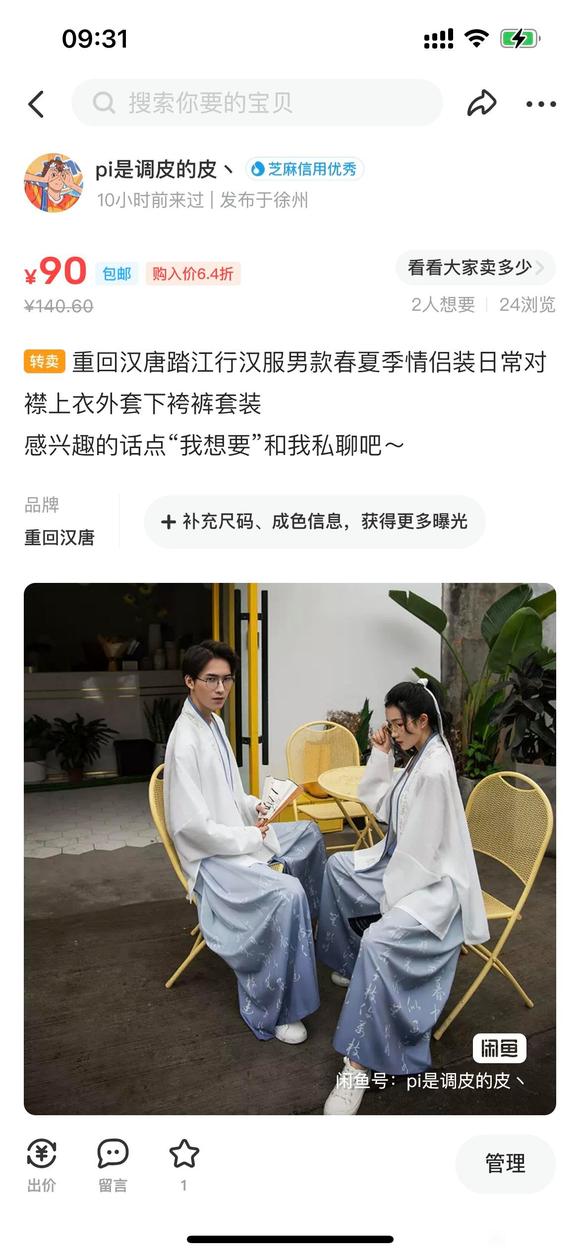
Task: Open the 搜索你要的宝贝 search box
Action: pos(257,103)
